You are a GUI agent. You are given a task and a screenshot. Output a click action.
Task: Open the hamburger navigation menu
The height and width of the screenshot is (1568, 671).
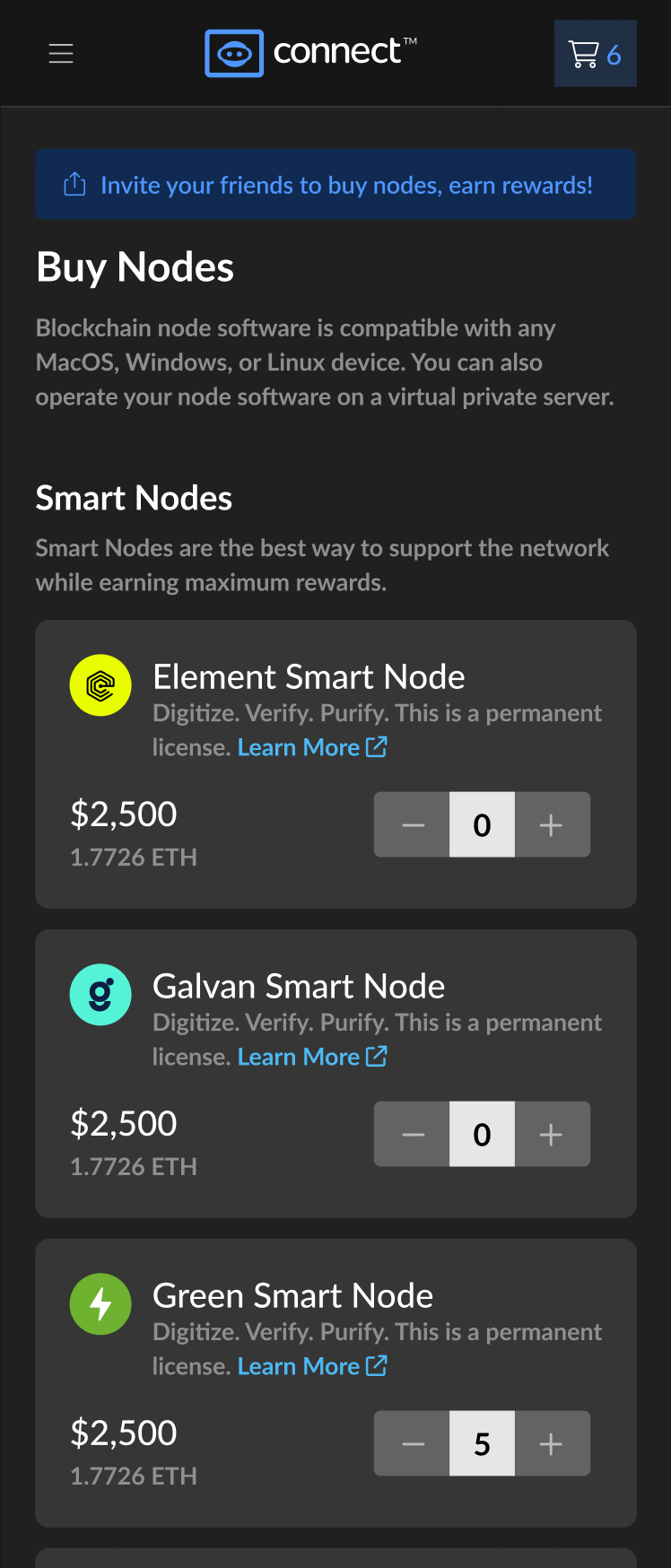[61, 54]
